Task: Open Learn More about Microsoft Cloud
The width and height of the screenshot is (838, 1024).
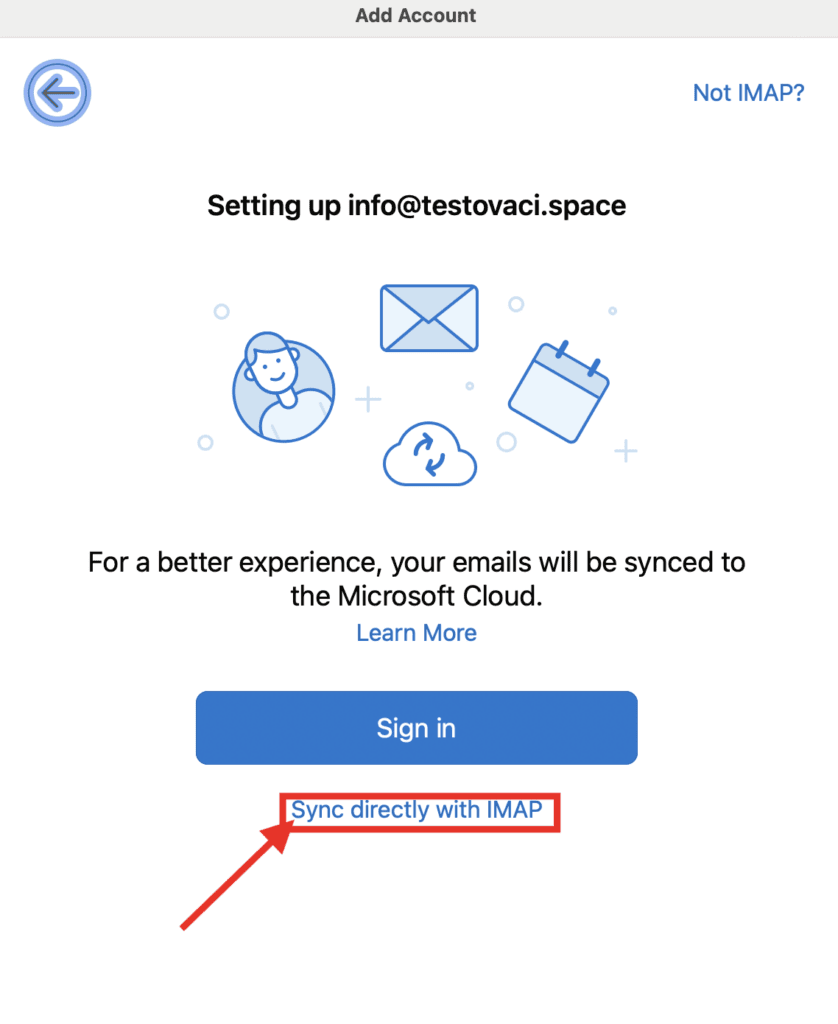Action: pos(416,633)
